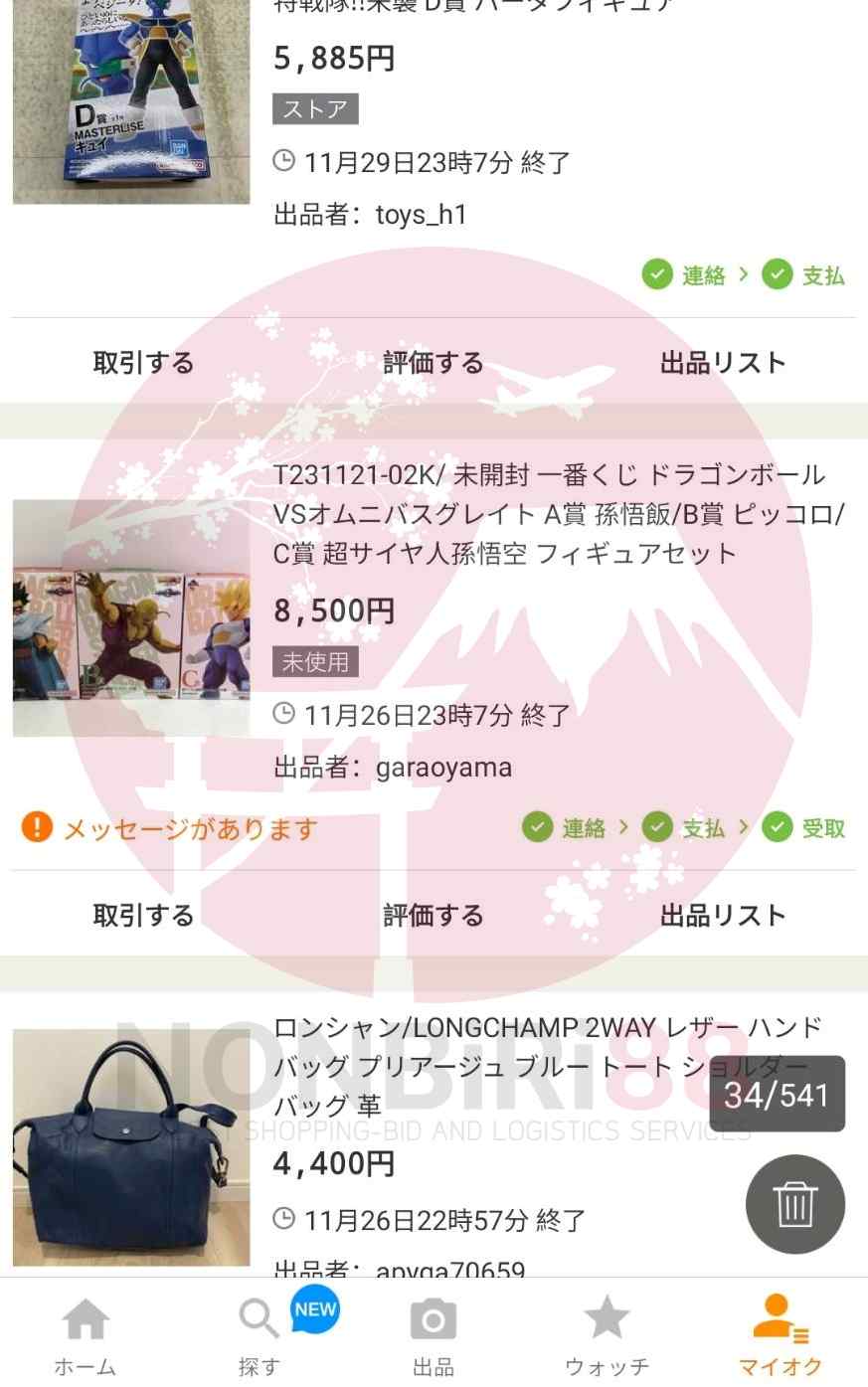Image resolution: width=868 pixels, height=1387 pixels.
Task: Tap 取引する under the toys_h1 item
Action: point(143,363)
